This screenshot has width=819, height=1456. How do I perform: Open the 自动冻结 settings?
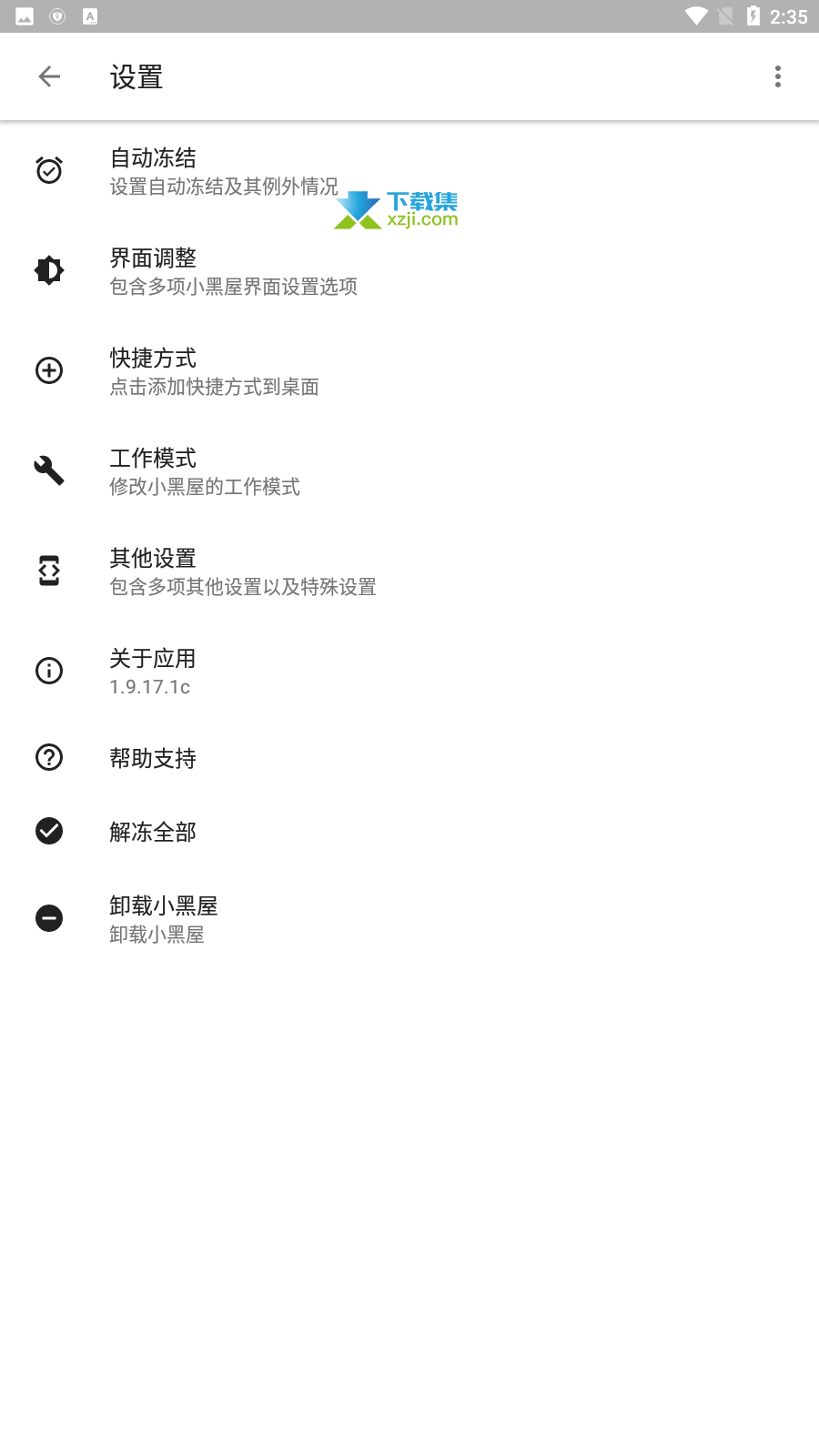tap(409, 171)
